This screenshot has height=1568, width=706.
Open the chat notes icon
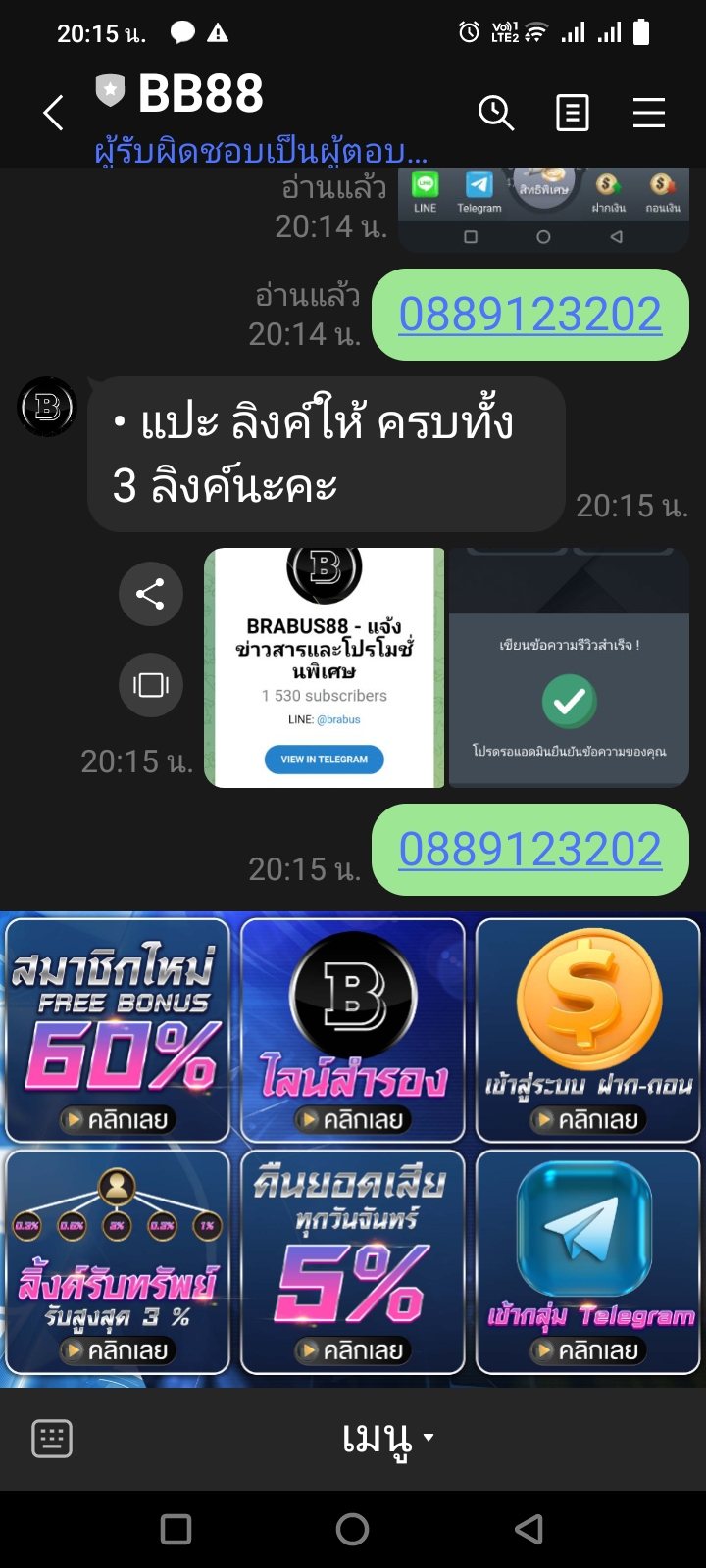[x=573, y=114]
